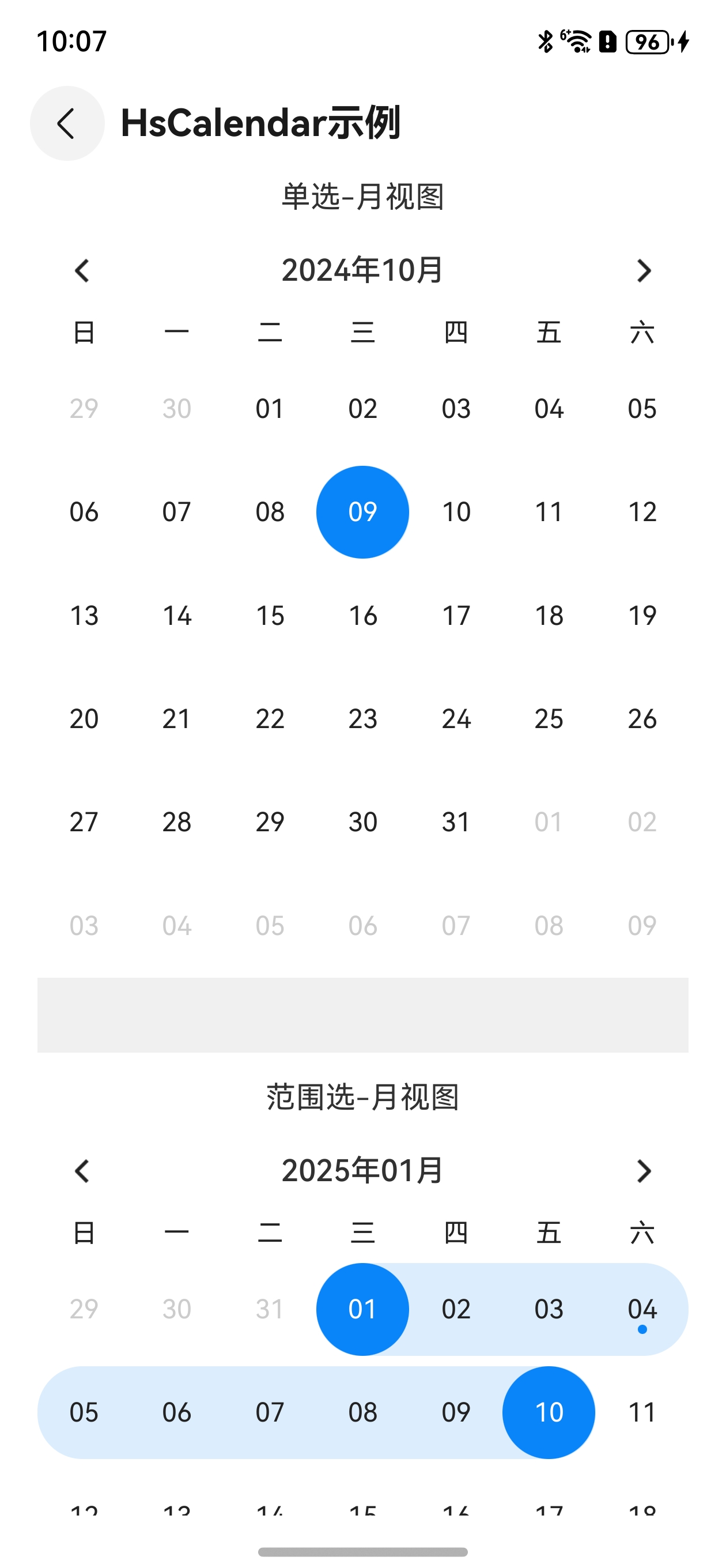
Task: Select 23 in the 2024年10月 calendar
Action: point(362,719)
